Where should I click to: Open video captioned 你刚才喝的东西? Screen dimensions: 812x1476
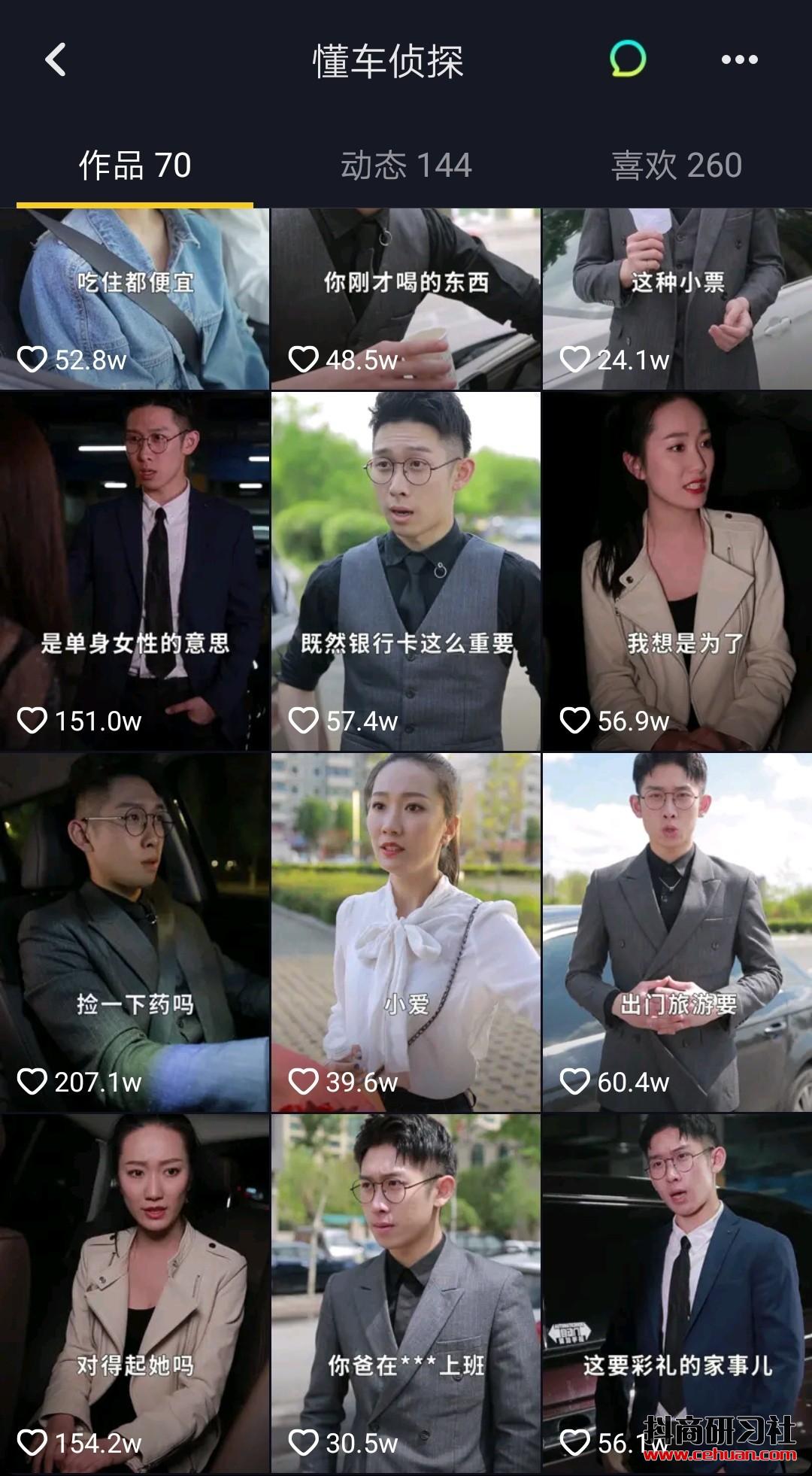tap(406, 299)
